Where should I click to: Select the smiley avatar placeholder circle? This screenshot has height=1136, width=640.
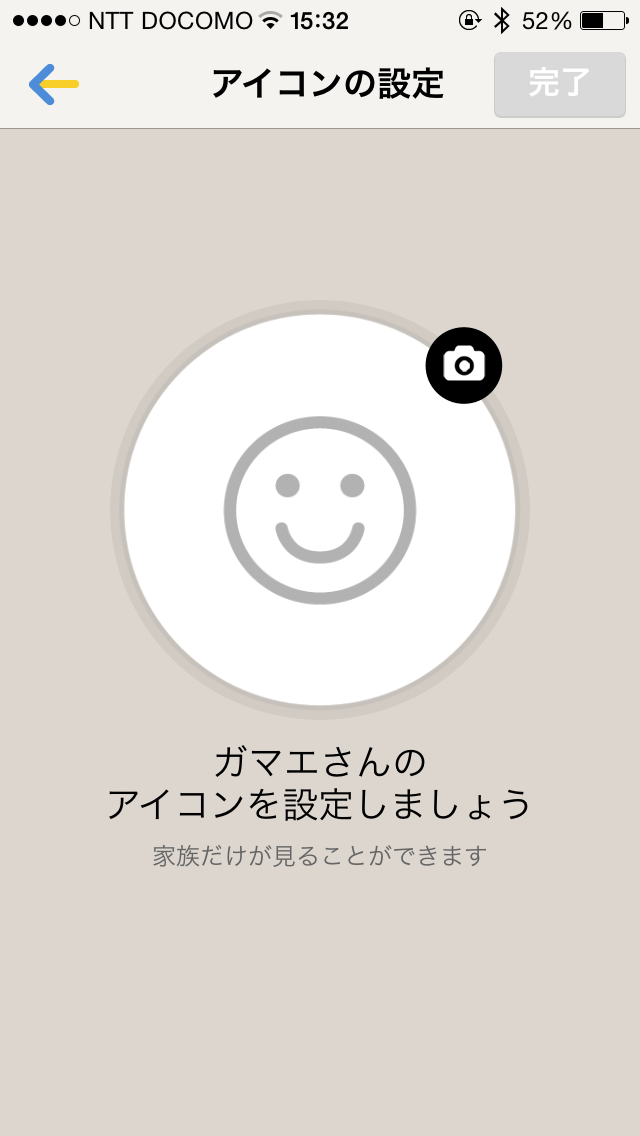(x=319, y=510)
